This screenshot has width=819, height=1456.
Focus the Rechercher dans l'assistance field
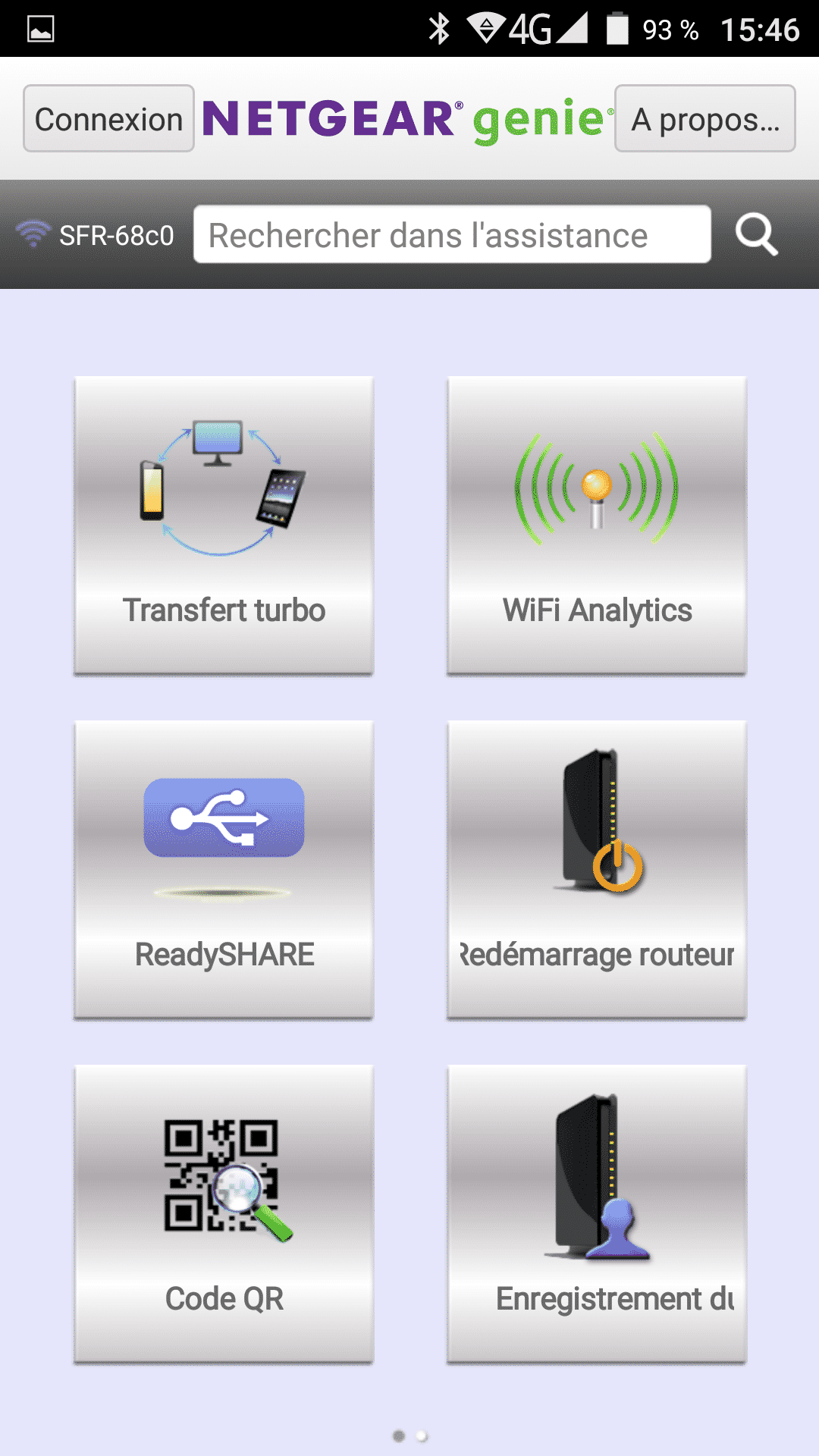452,234
